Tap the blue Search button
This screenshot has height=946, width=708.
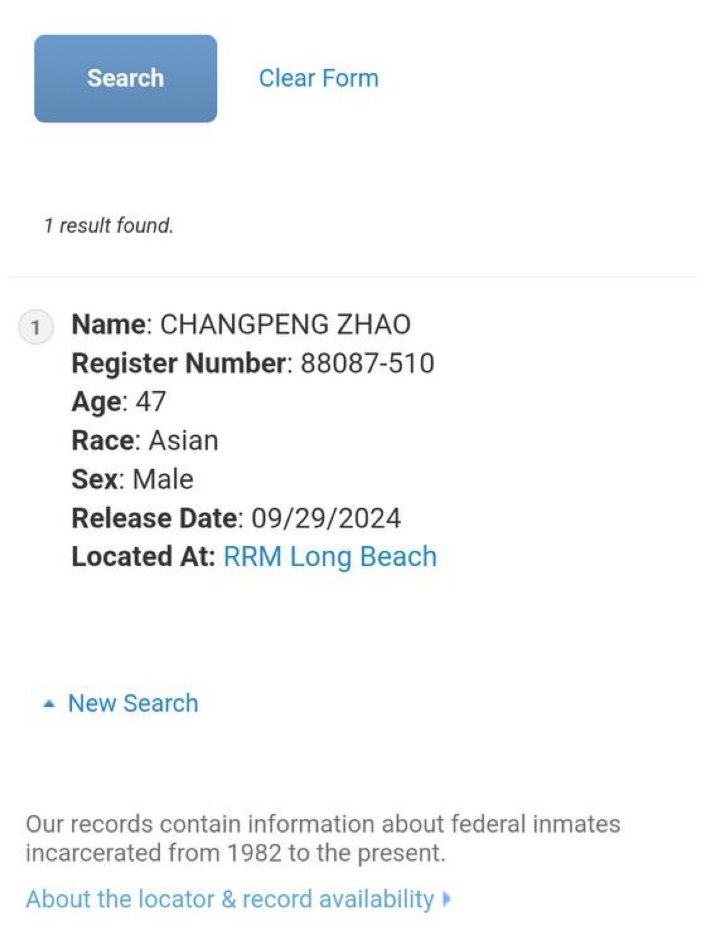(x=125, y=78)
